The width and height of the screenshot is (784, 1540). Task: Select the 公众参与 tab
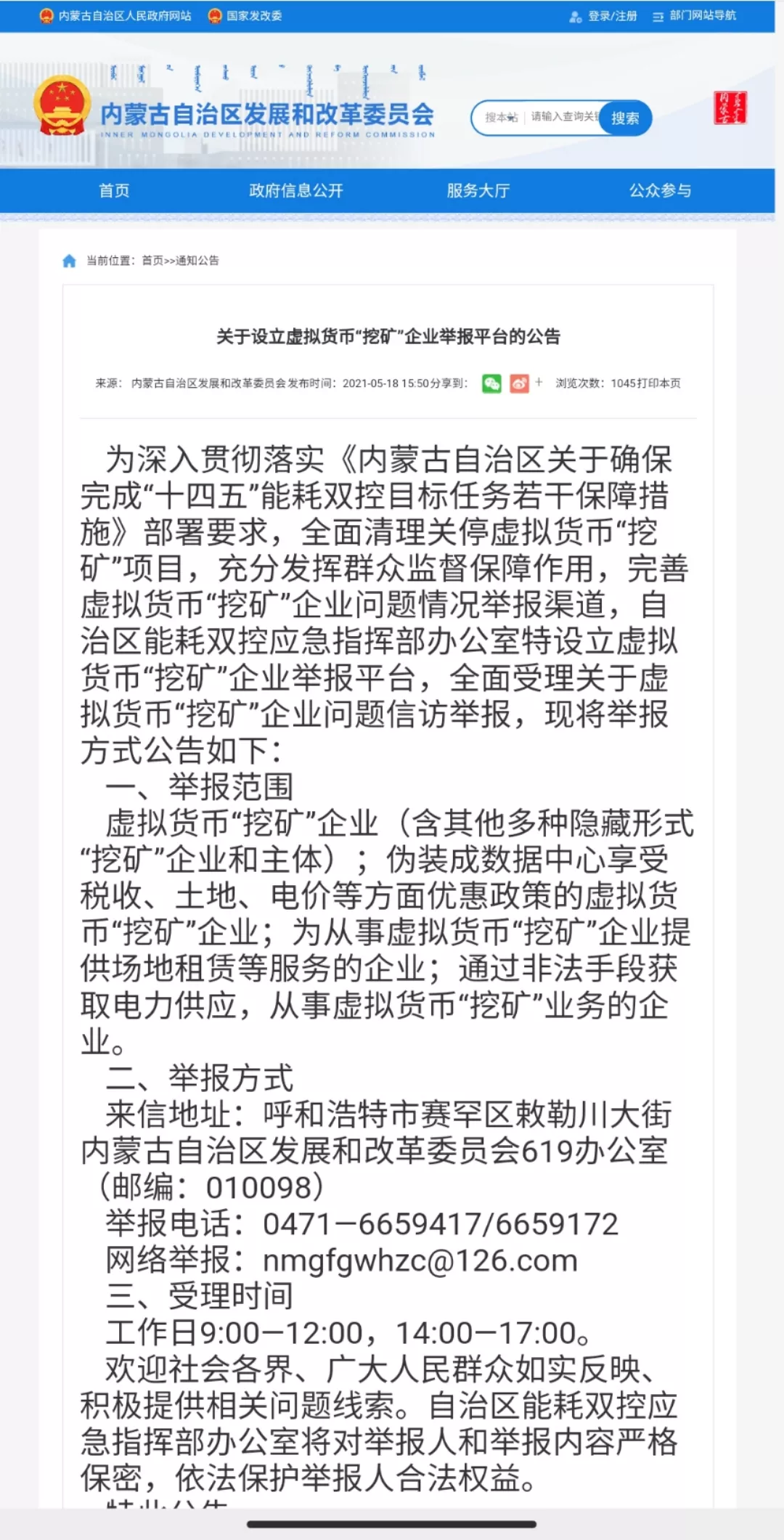660,190
